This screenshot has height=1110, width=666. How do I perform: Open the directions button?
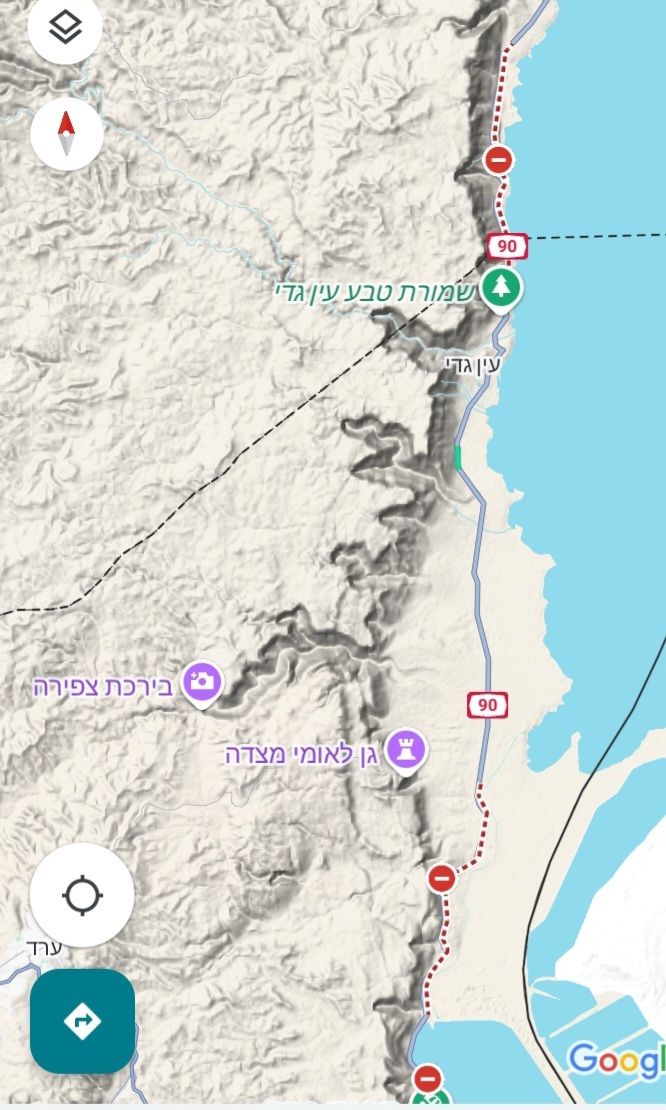point(82,1021)
